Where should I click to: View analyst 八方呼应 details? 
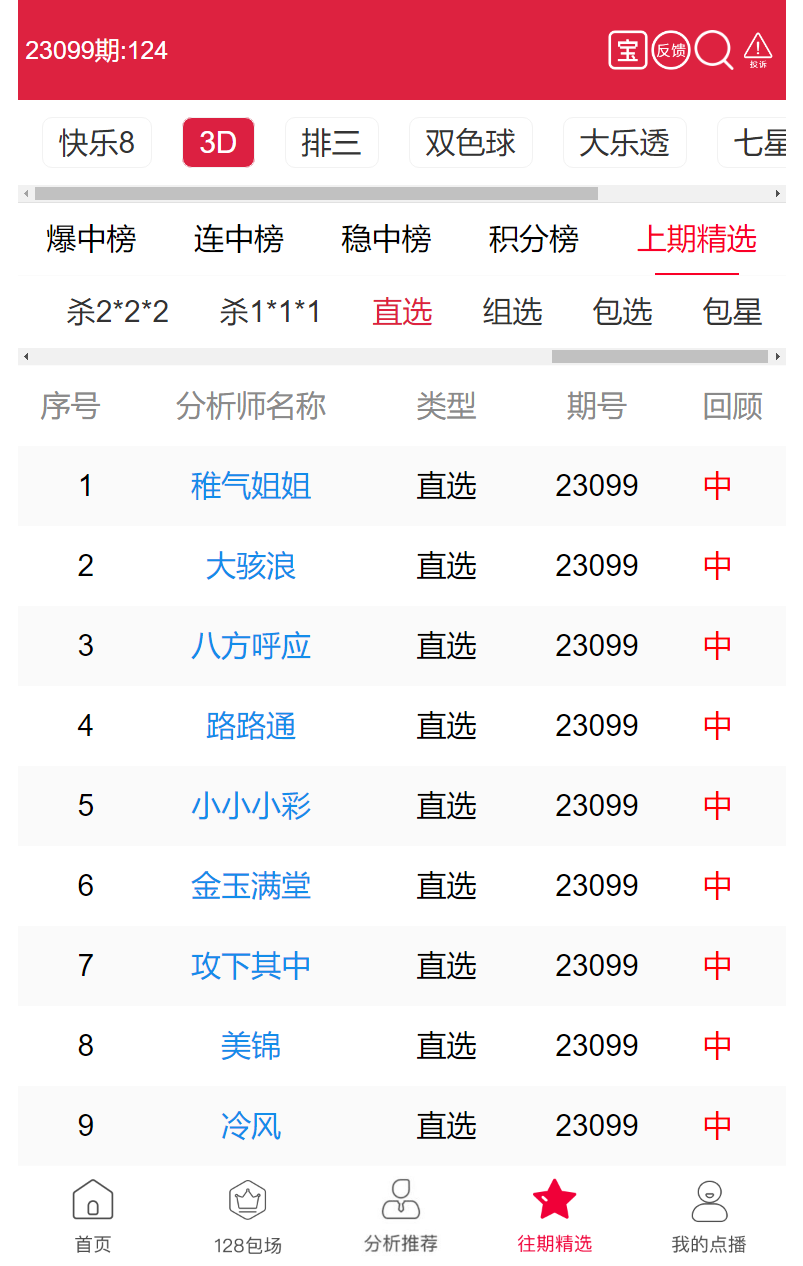[x=251, y=646]
